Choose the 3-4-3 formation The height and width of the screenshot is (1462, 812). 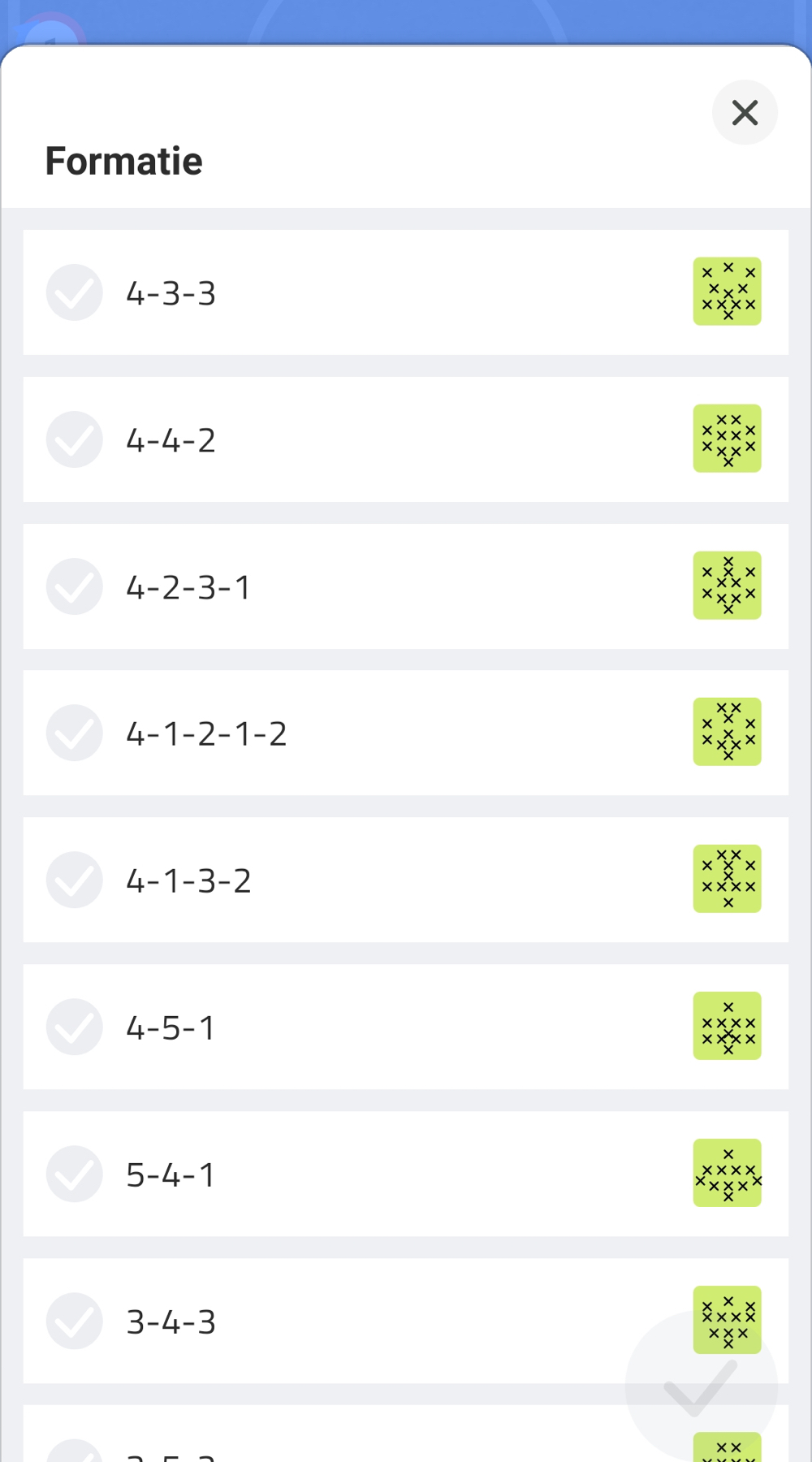(406, 1321)
